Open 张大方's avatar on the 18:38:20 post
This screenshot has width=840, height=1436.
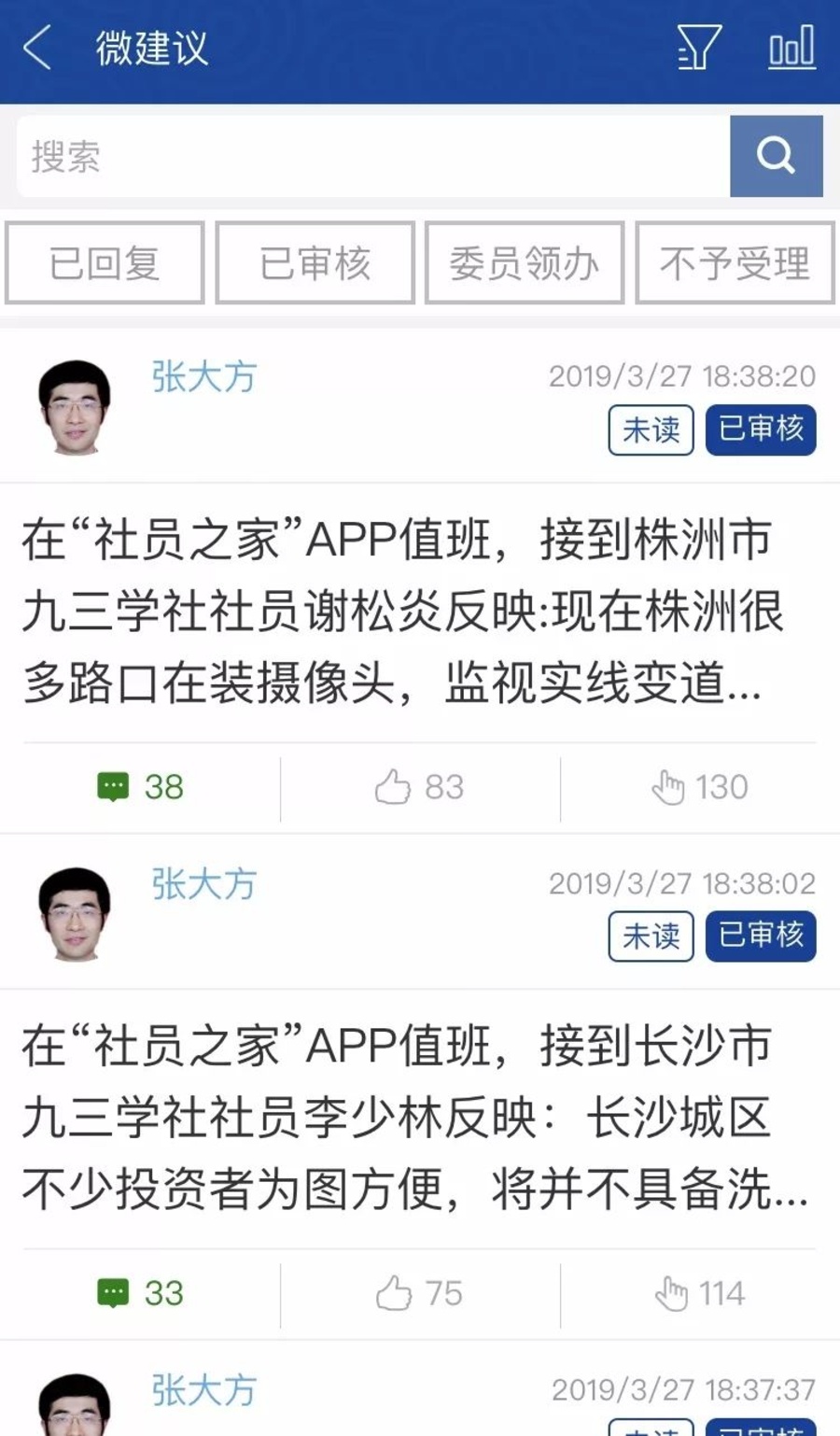pos(75,407)
